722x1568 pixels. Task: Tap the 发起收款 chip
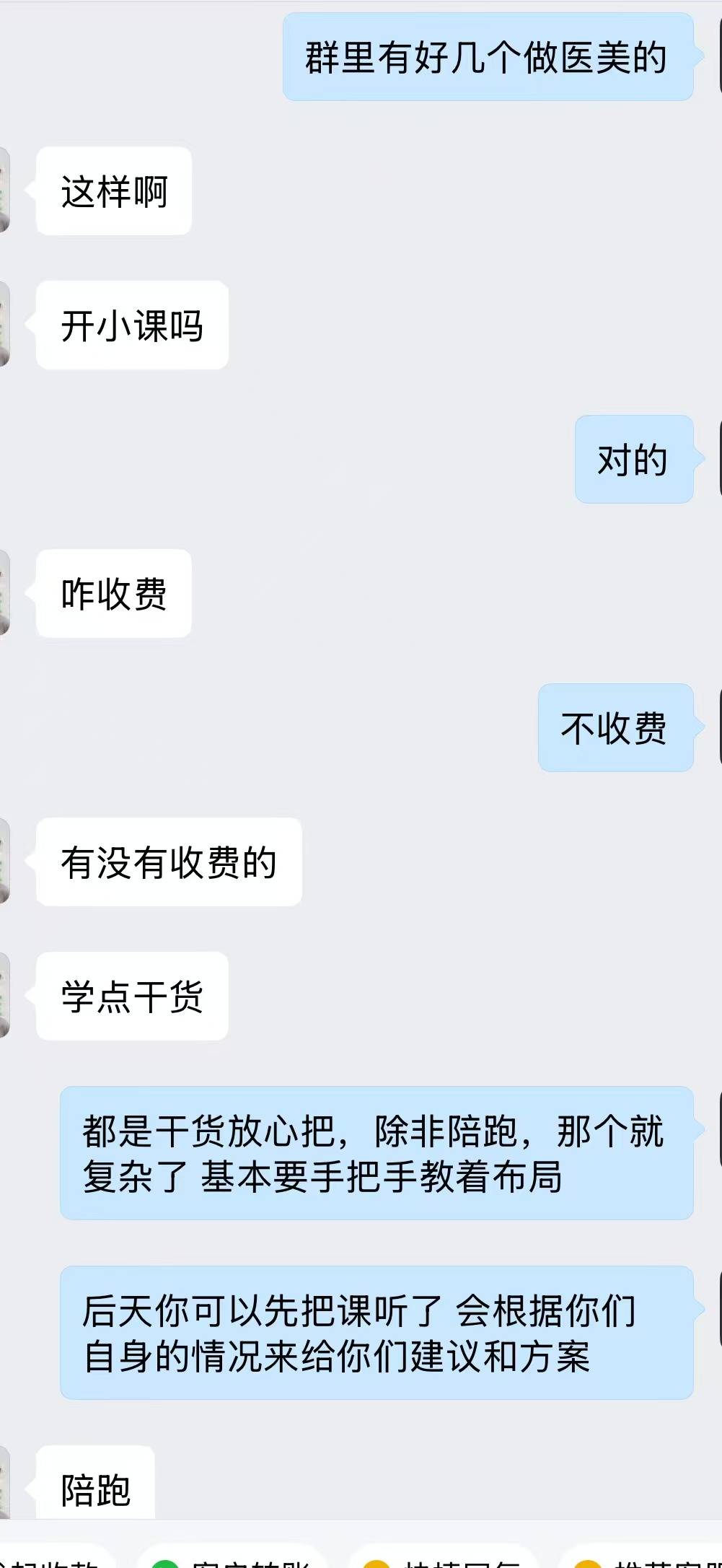click(50, 1559)
